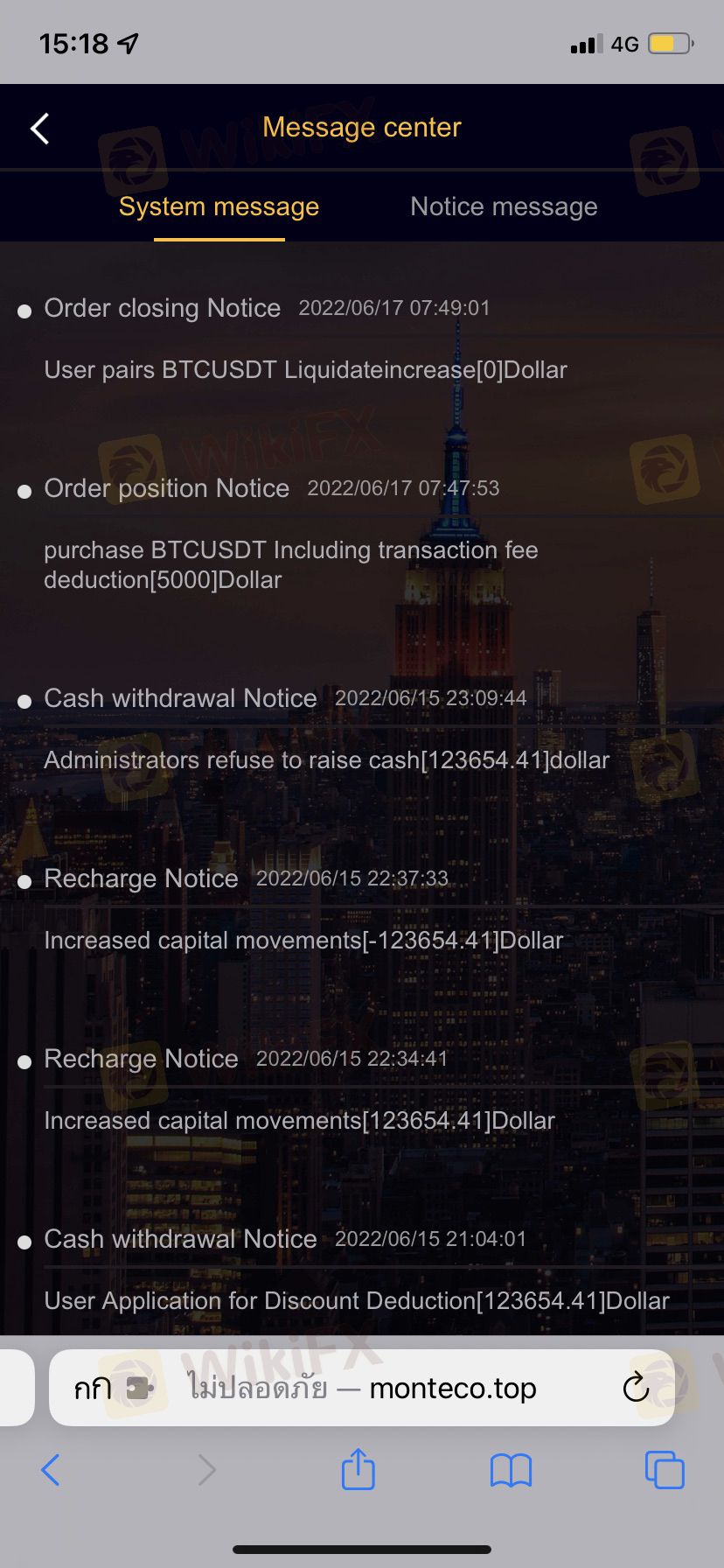724x1568 pixels.
Task: Switch to the Notice message tab
Action: click(x=504, y=206)
